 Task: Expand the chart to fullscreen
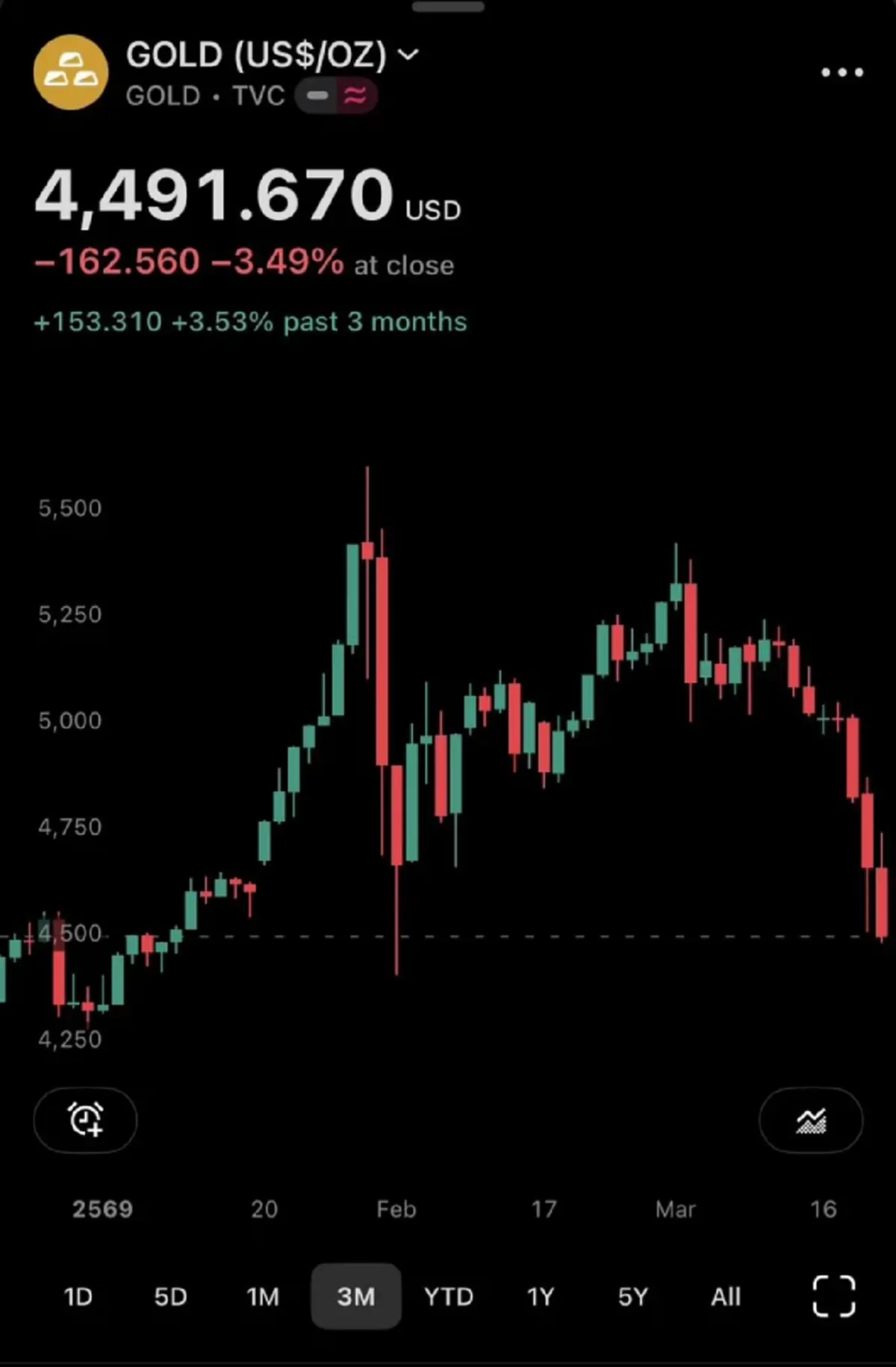pos(833,1296)
